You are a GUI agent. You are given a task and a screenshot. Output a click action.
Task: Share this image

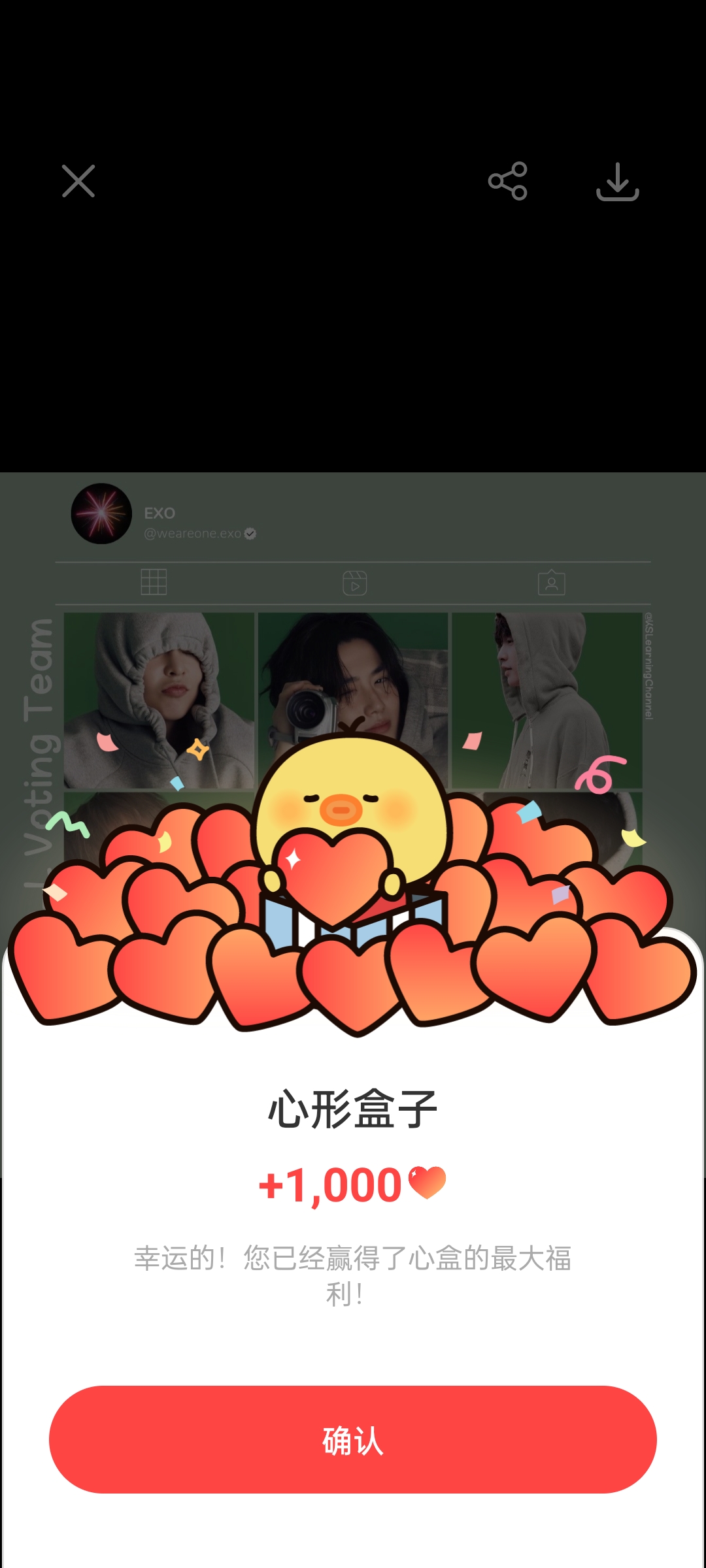tap(507, 181)
